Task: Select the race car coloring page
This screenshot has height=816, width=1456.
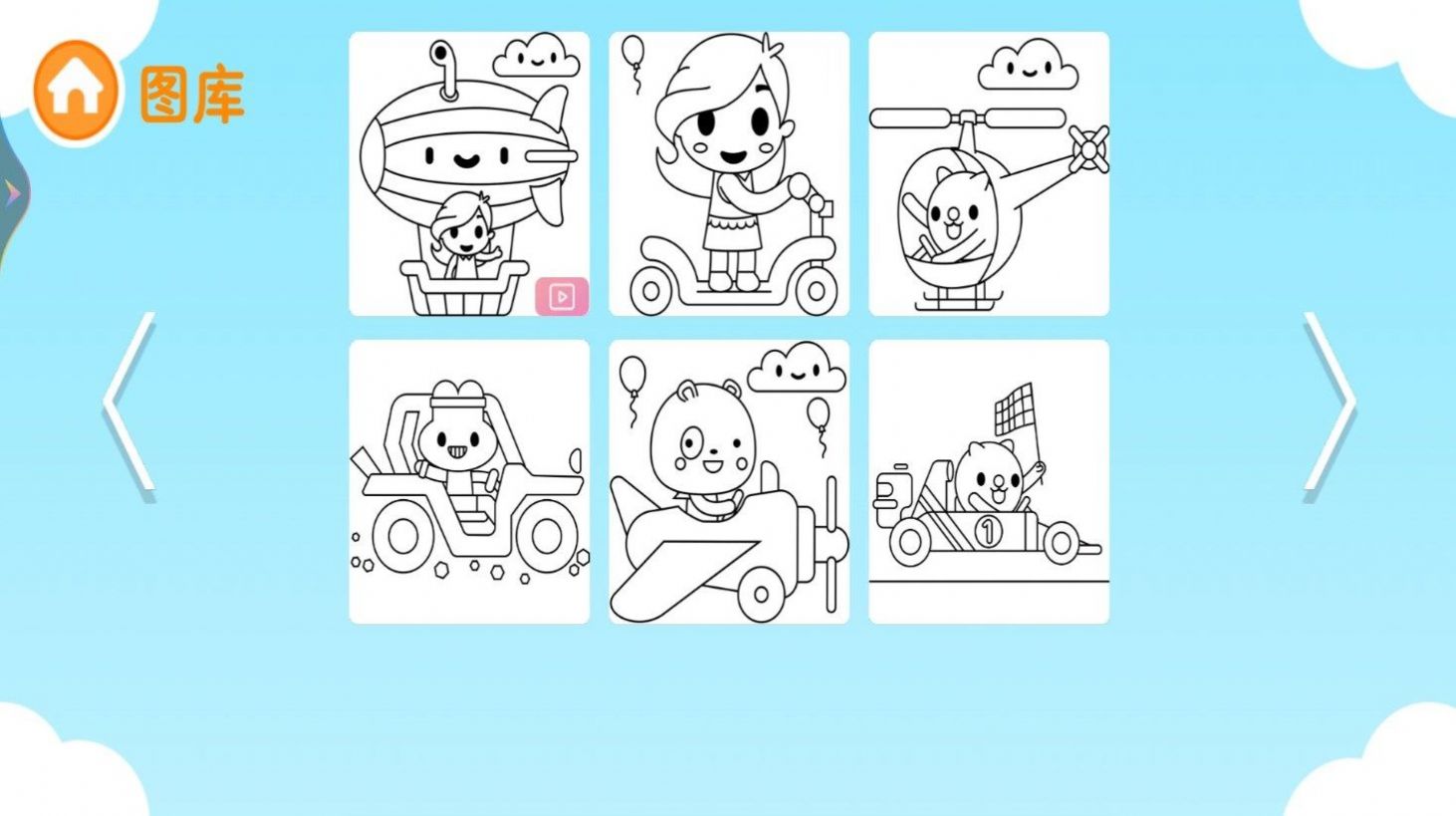Action: (988, 481)
